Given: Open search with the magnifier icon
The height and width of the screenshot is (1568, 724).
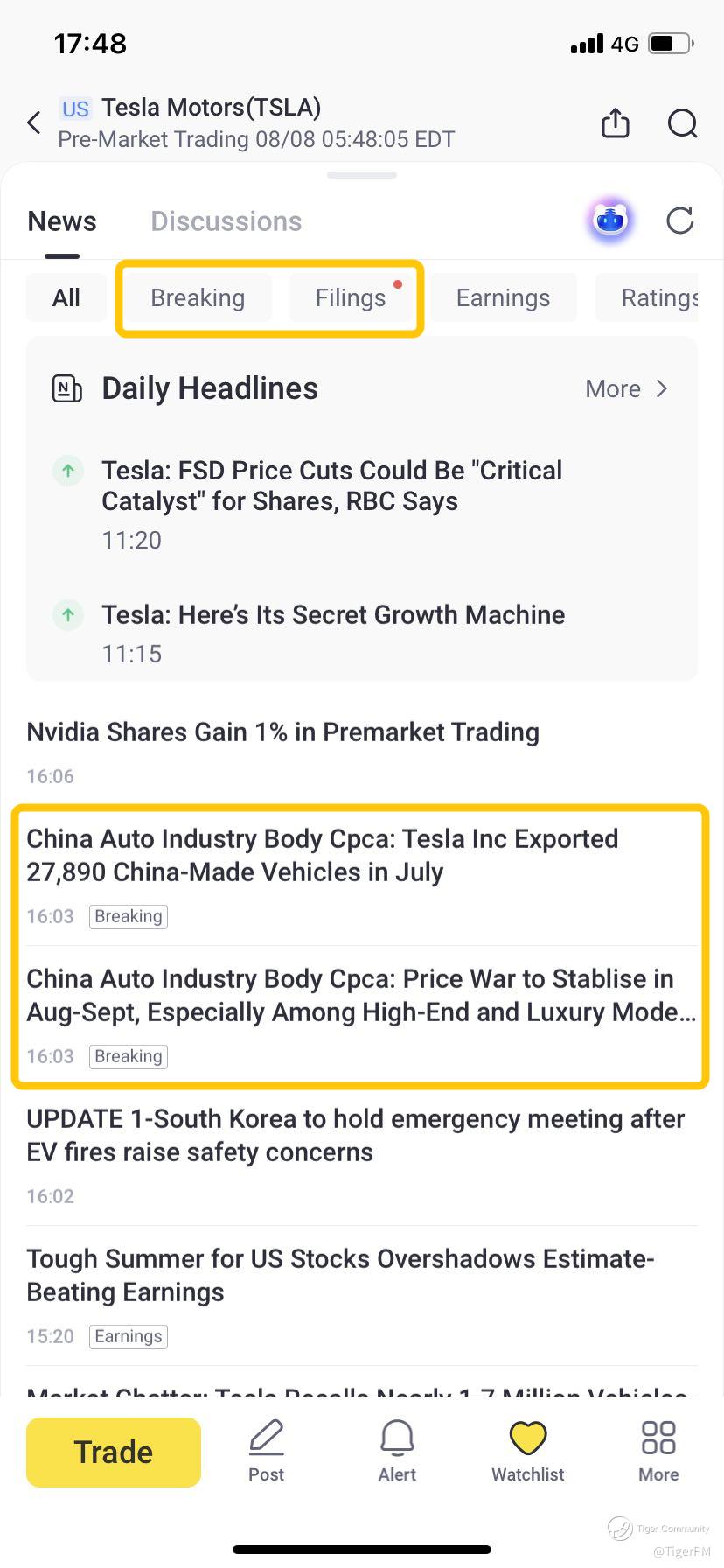Looking at the screenshot, I should coord(682,123).
